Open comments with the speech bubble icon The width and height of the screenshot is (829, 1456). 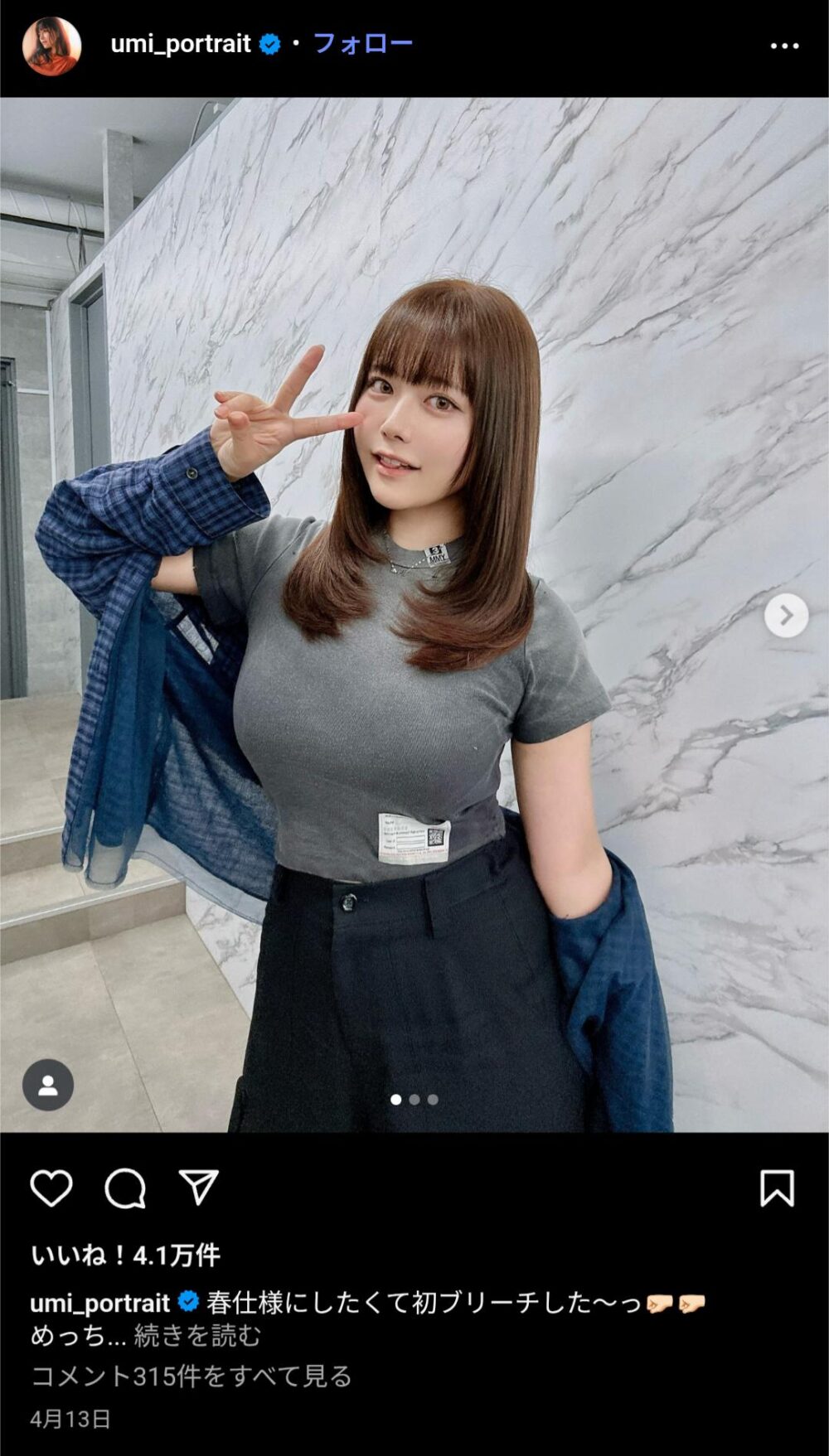(125, 1188)
